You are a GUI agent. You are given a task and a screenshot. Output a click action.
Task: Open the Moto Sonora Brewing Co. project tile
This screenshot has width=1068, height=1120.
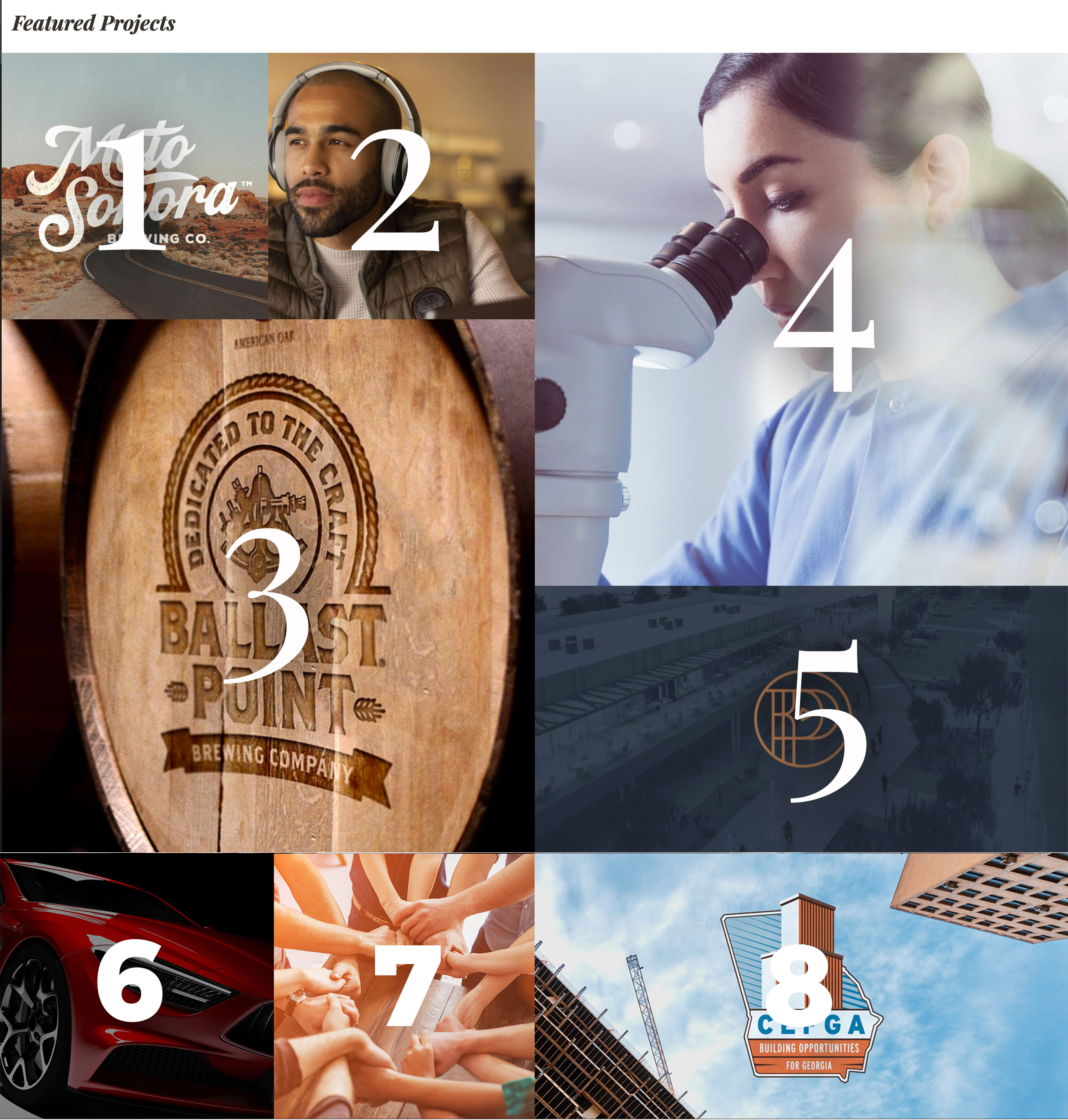point(135,186)
